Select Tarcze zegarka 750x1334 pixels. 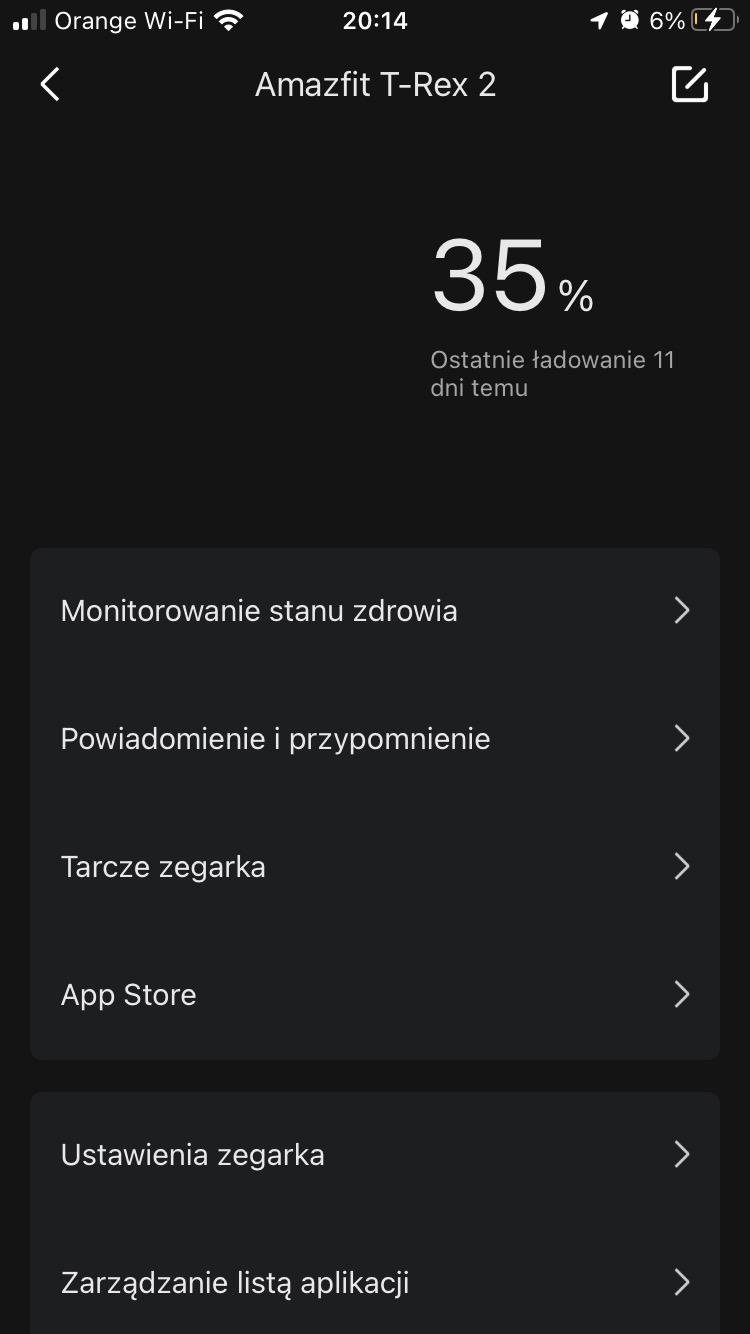click(375, 867)
